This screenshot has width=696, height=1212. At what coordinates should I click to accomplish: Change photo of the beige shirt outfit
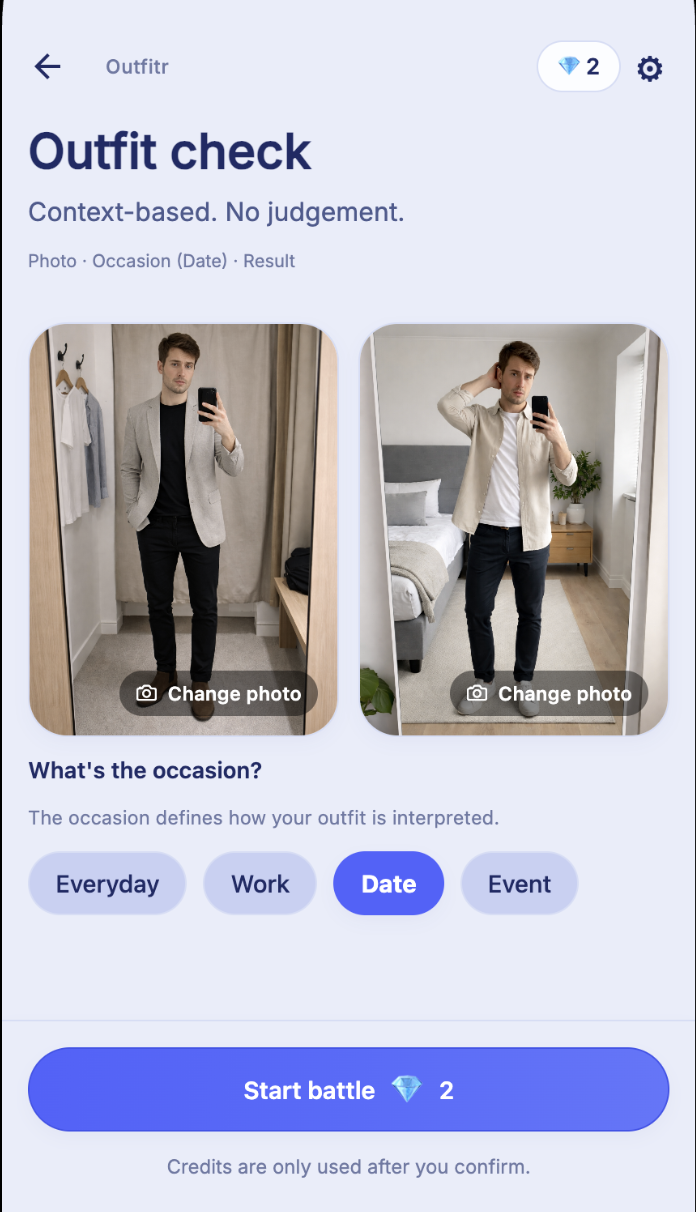pyautogui.click(x=549, y=694)
